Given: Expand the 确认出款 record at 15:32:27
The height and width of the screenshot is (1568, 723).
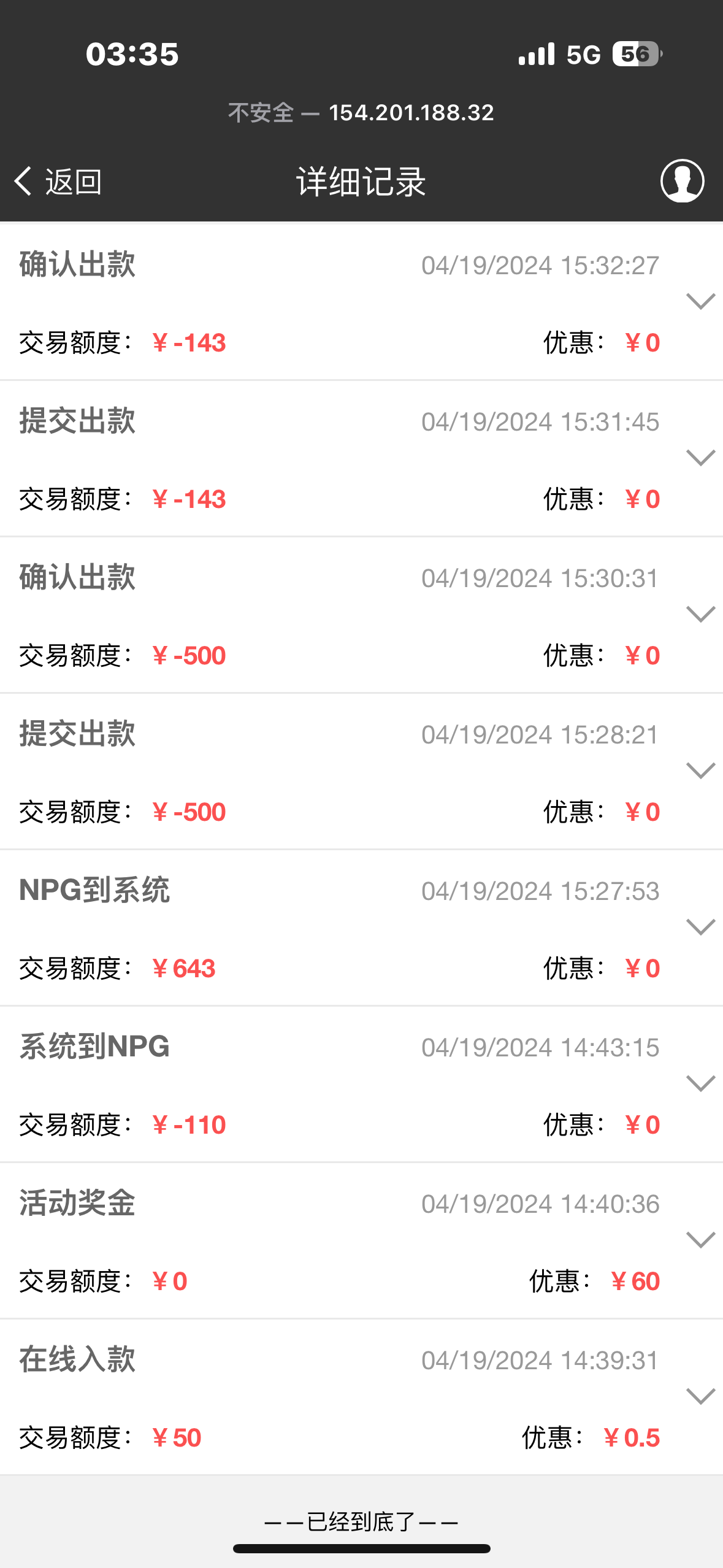Looking at the screenshot, I should pos(700,302).
